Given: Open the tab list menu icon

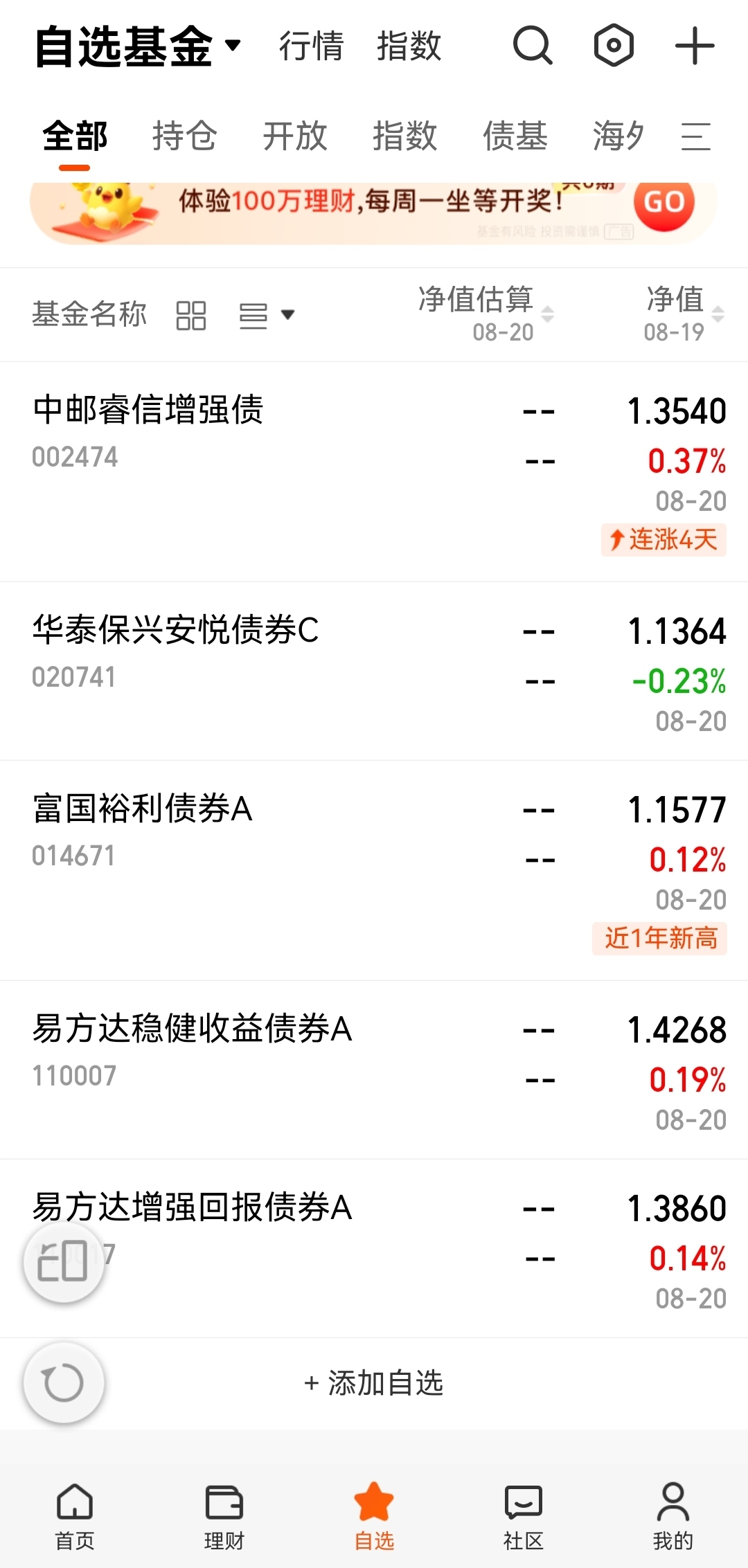Looking at the screenshot, I should pyautogui.click(x=695, y=136).
